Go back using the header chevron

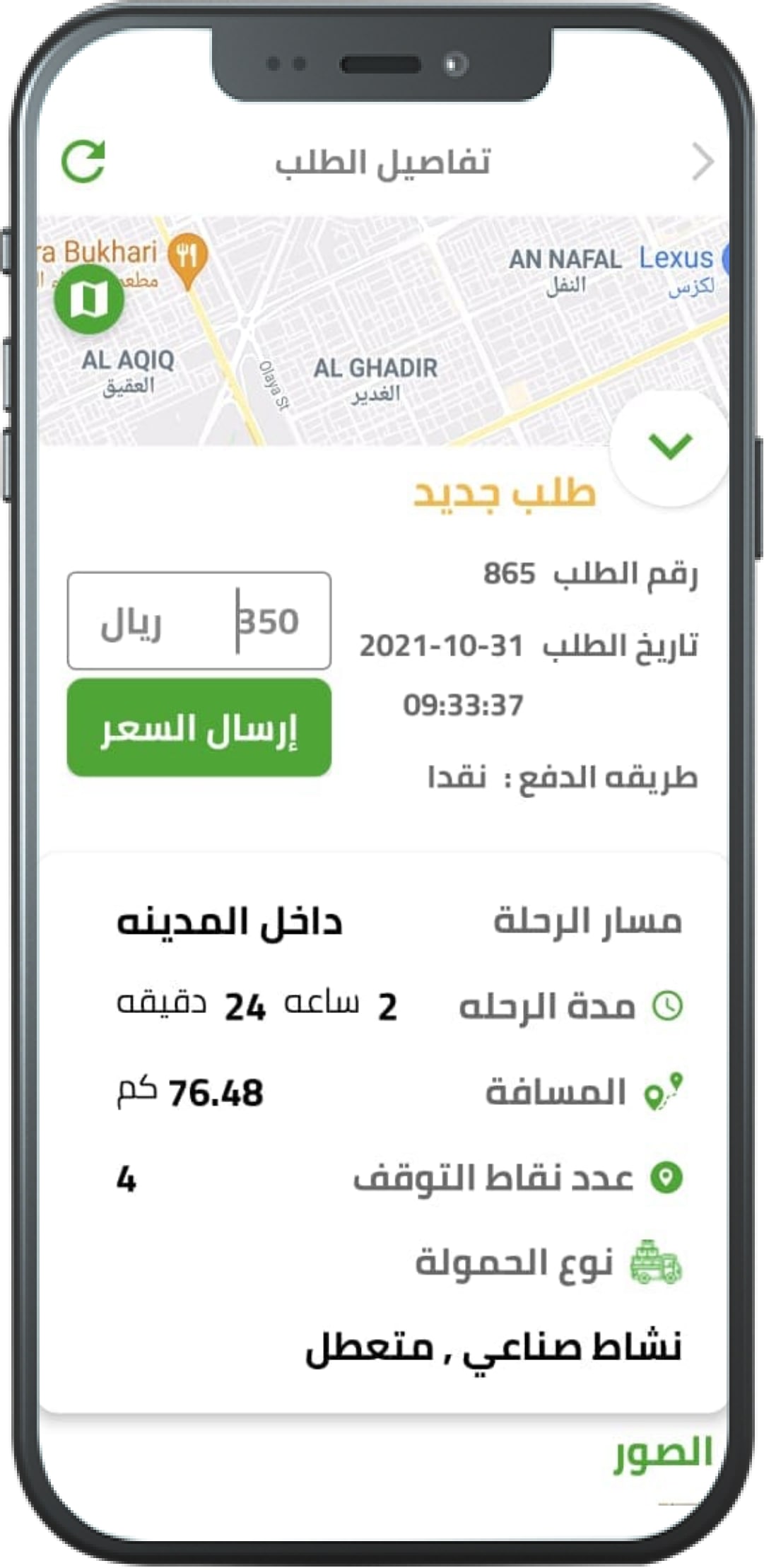pos(703,162)
